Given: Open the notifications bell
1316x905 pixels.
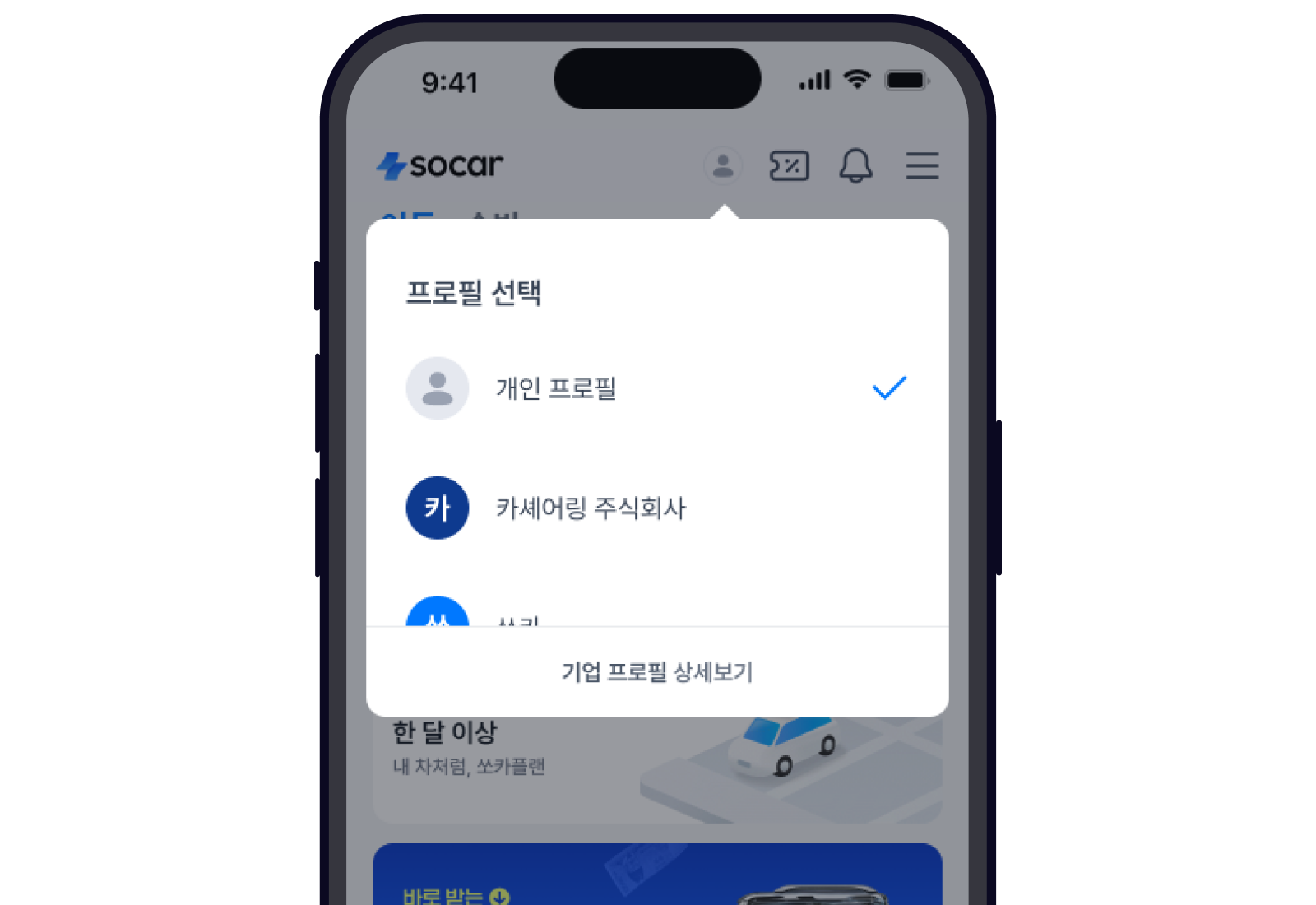Looking at the screenshot, I should (x=855, y=166).
